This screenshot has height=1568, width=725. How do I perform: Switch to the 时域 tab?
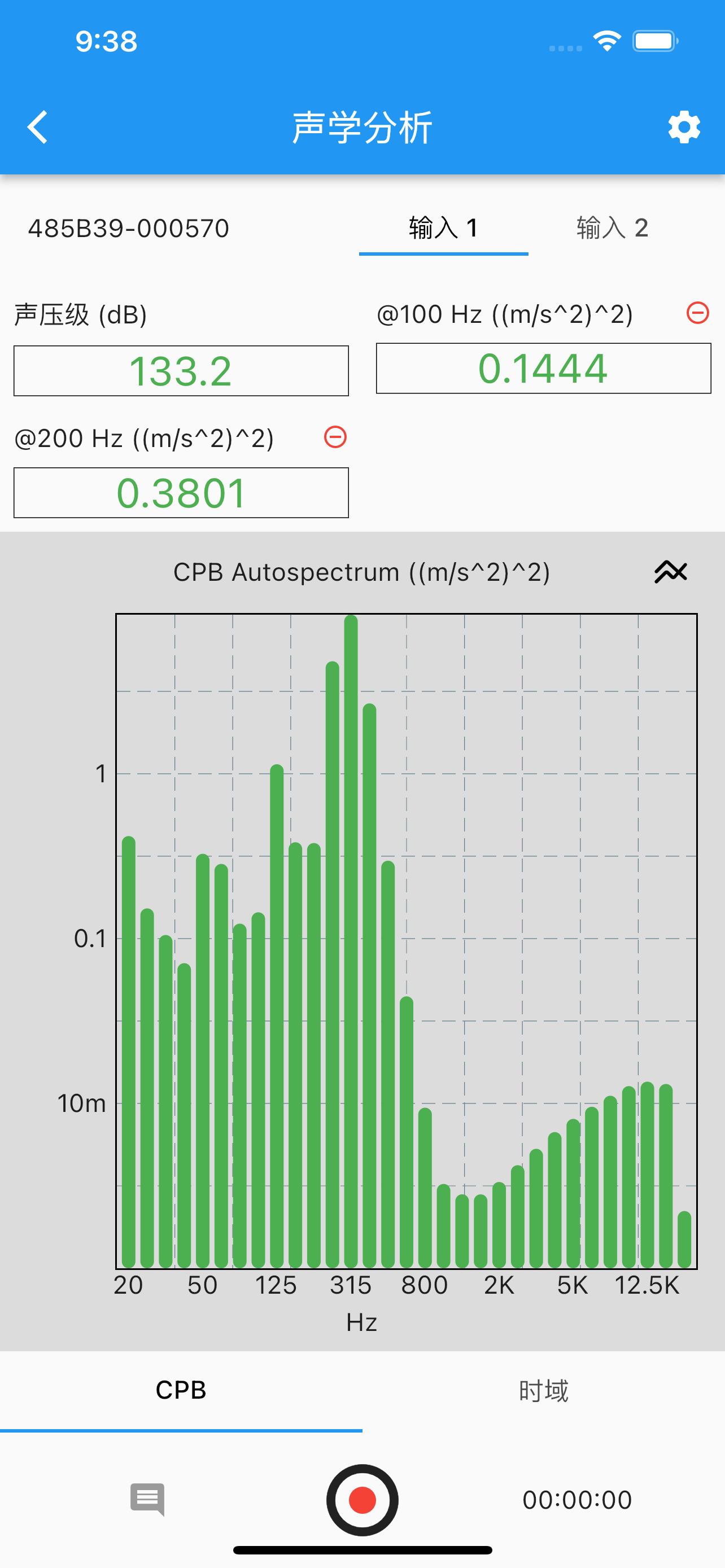point(544,1391)
